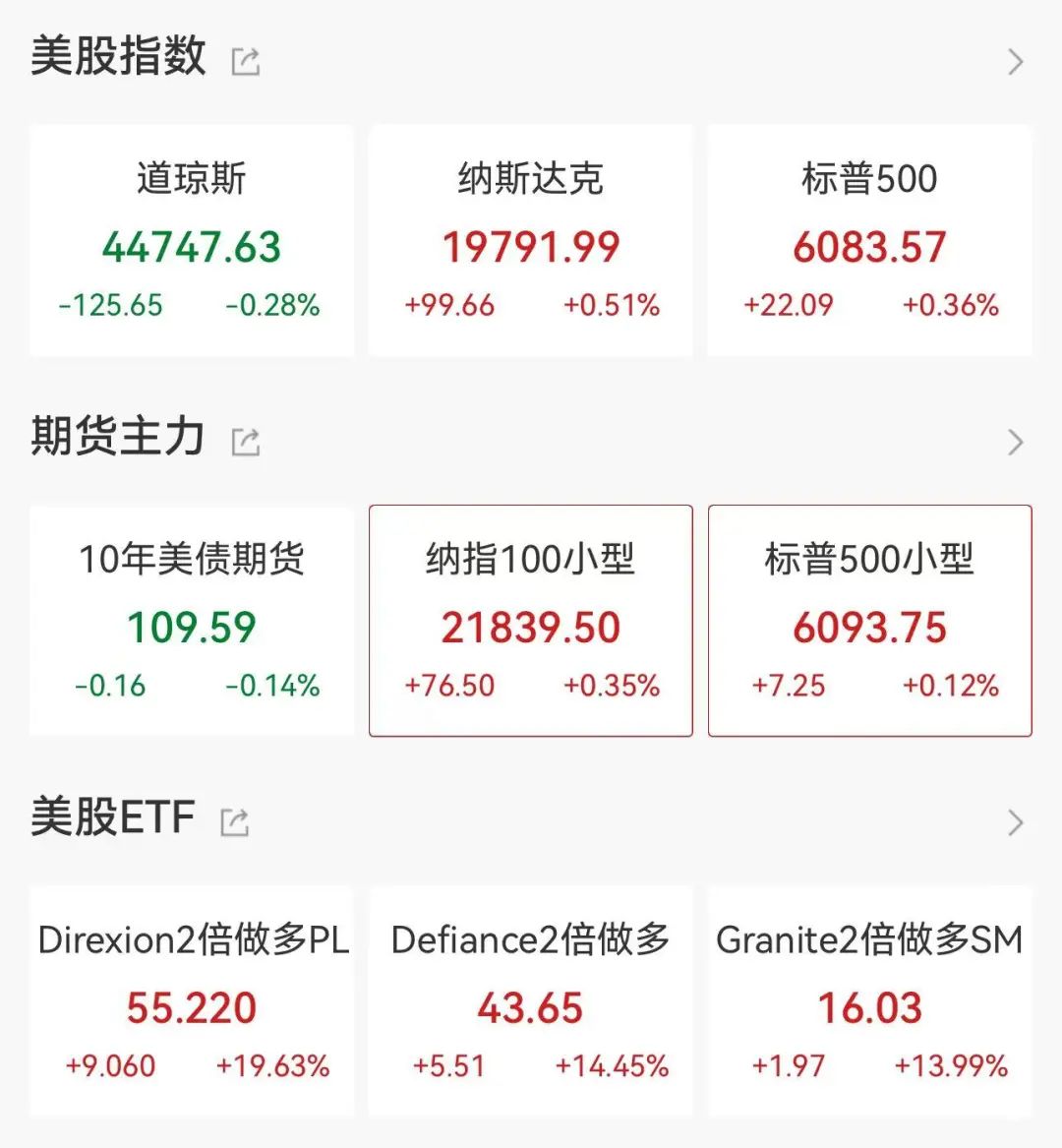View the 标普500小型 futures card

click(x=870, y=621)
